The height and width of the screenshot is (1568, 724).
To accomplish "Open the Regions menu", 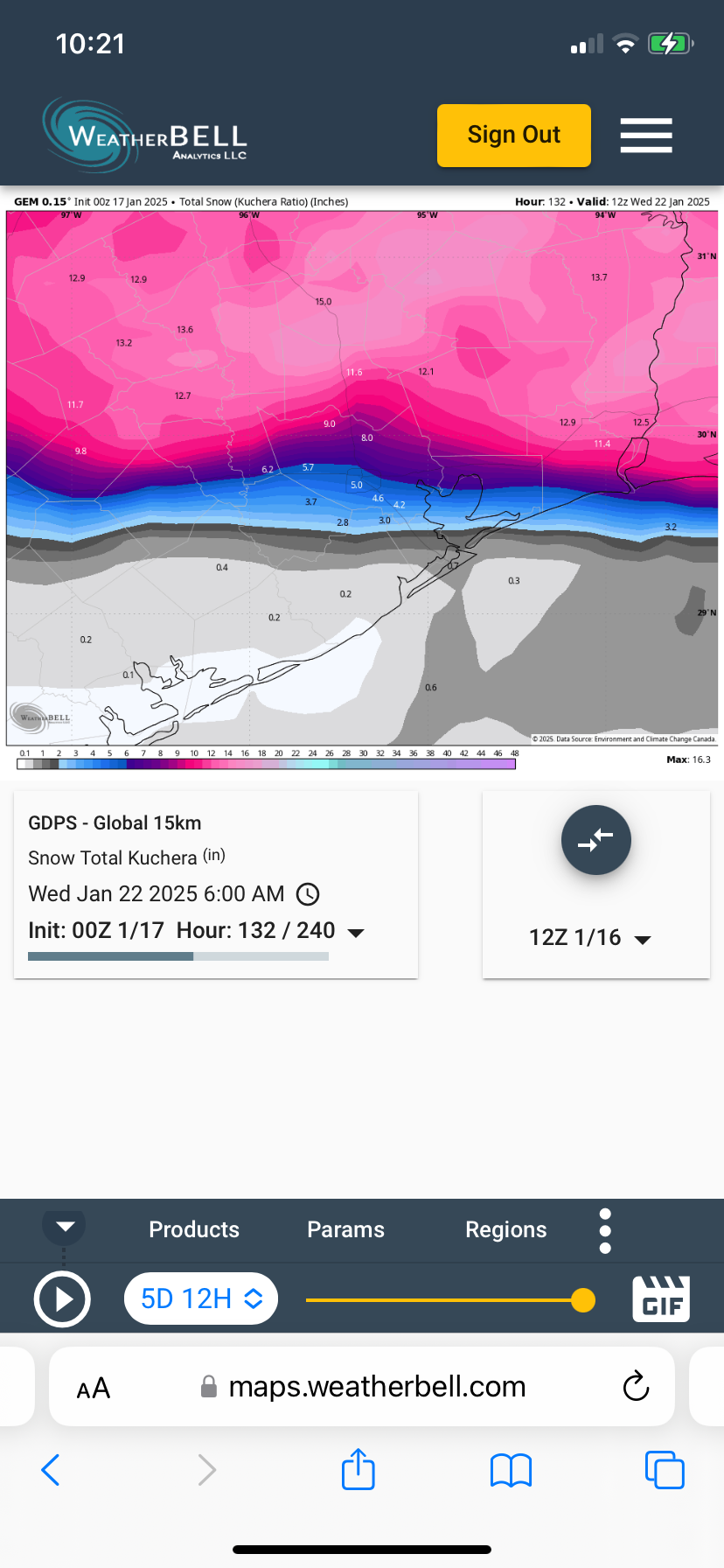I will tap(505, 1229).
